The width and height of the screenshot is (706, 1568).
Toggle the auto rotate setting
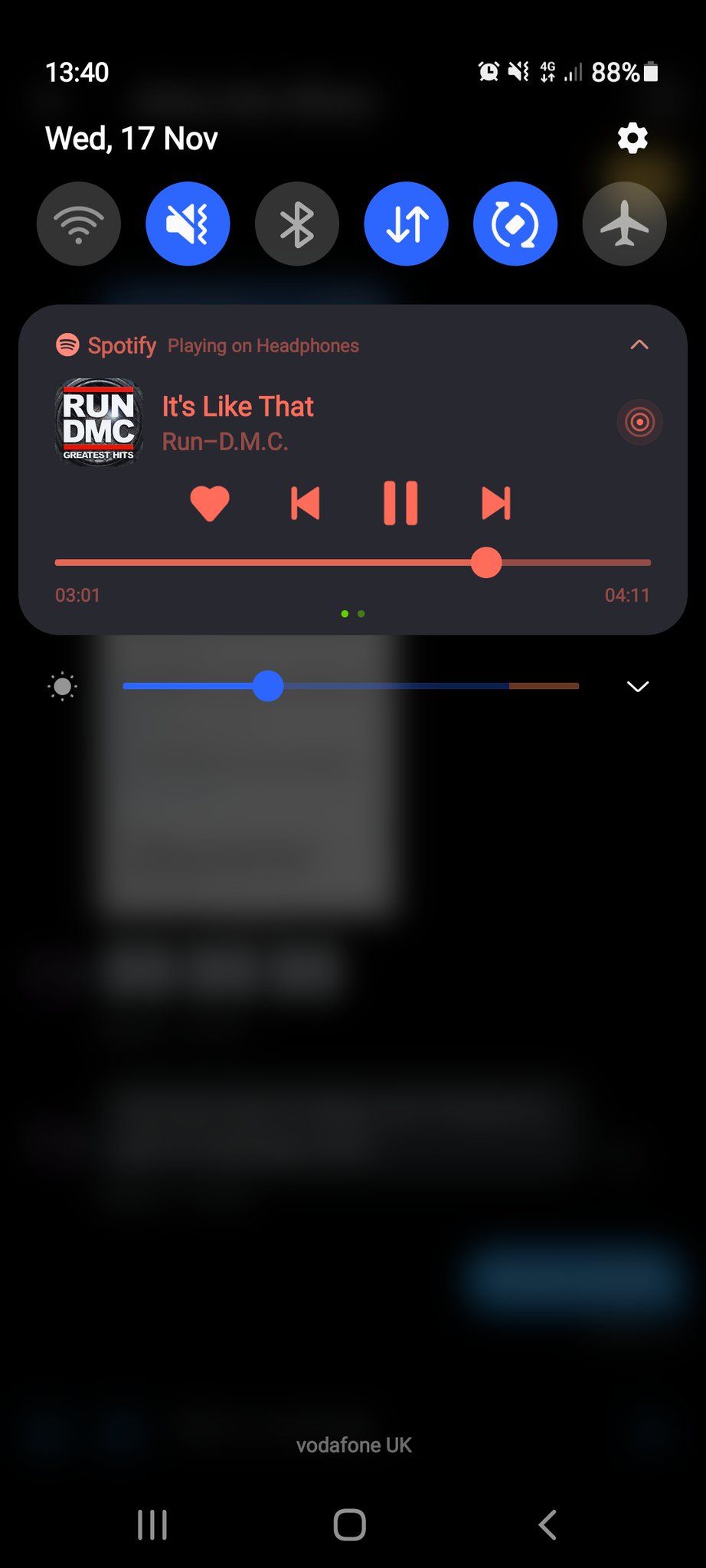tap(515, 224)
